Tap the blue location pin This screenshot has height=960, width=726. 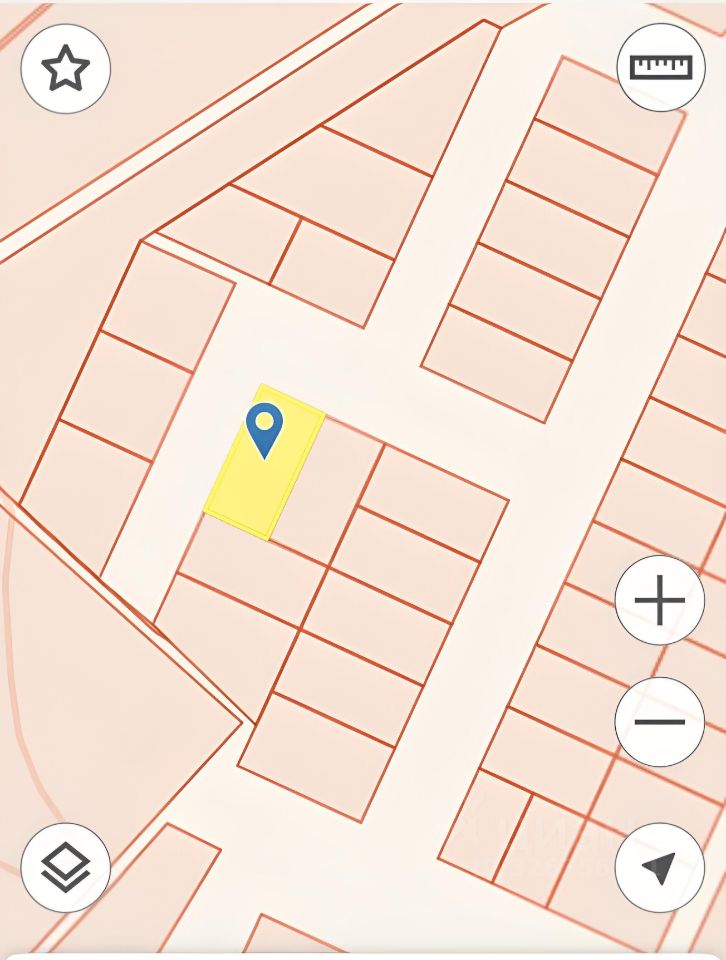pyautogui.click(x=264, y=429)
